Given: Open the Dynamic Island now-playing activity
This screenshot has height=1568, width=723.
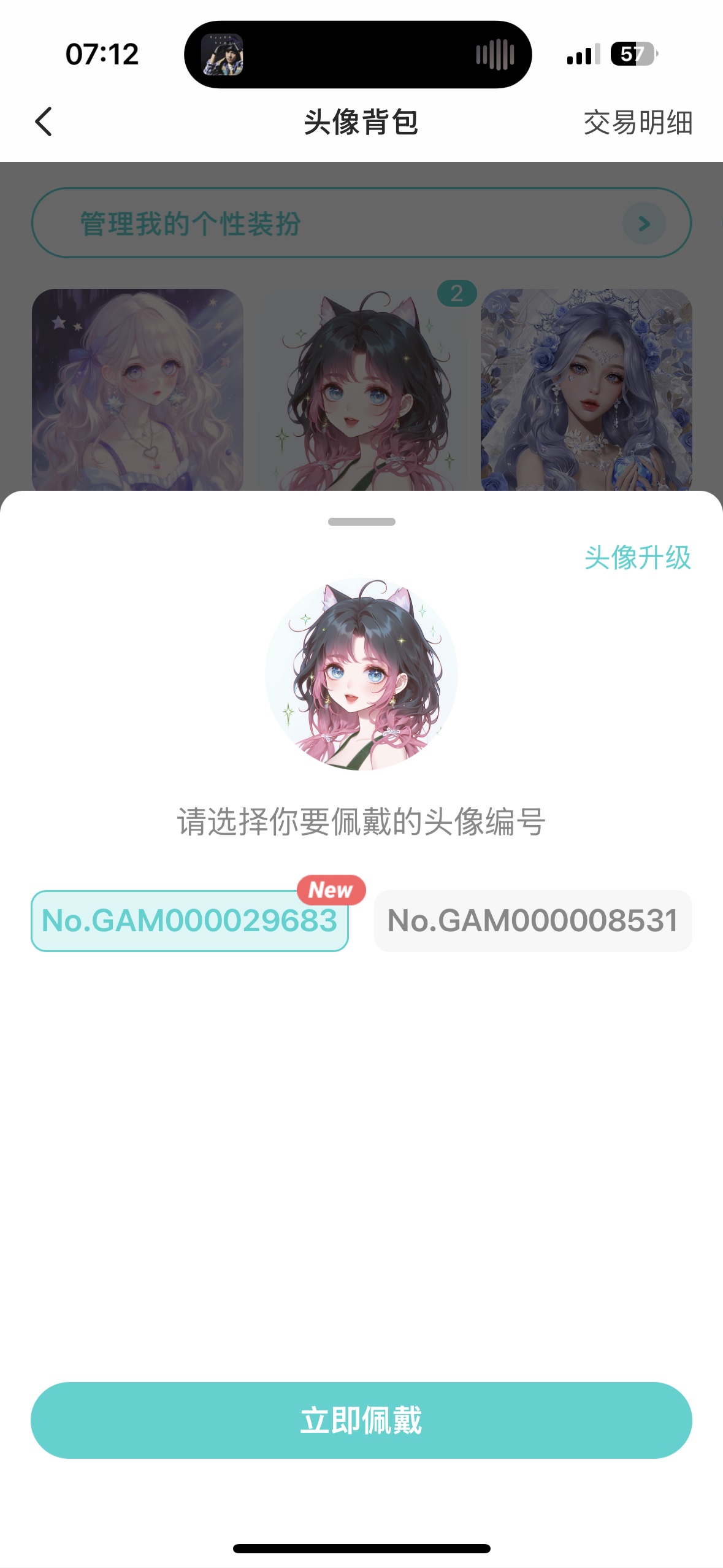Looking at the screenshot, I should 358,55.
